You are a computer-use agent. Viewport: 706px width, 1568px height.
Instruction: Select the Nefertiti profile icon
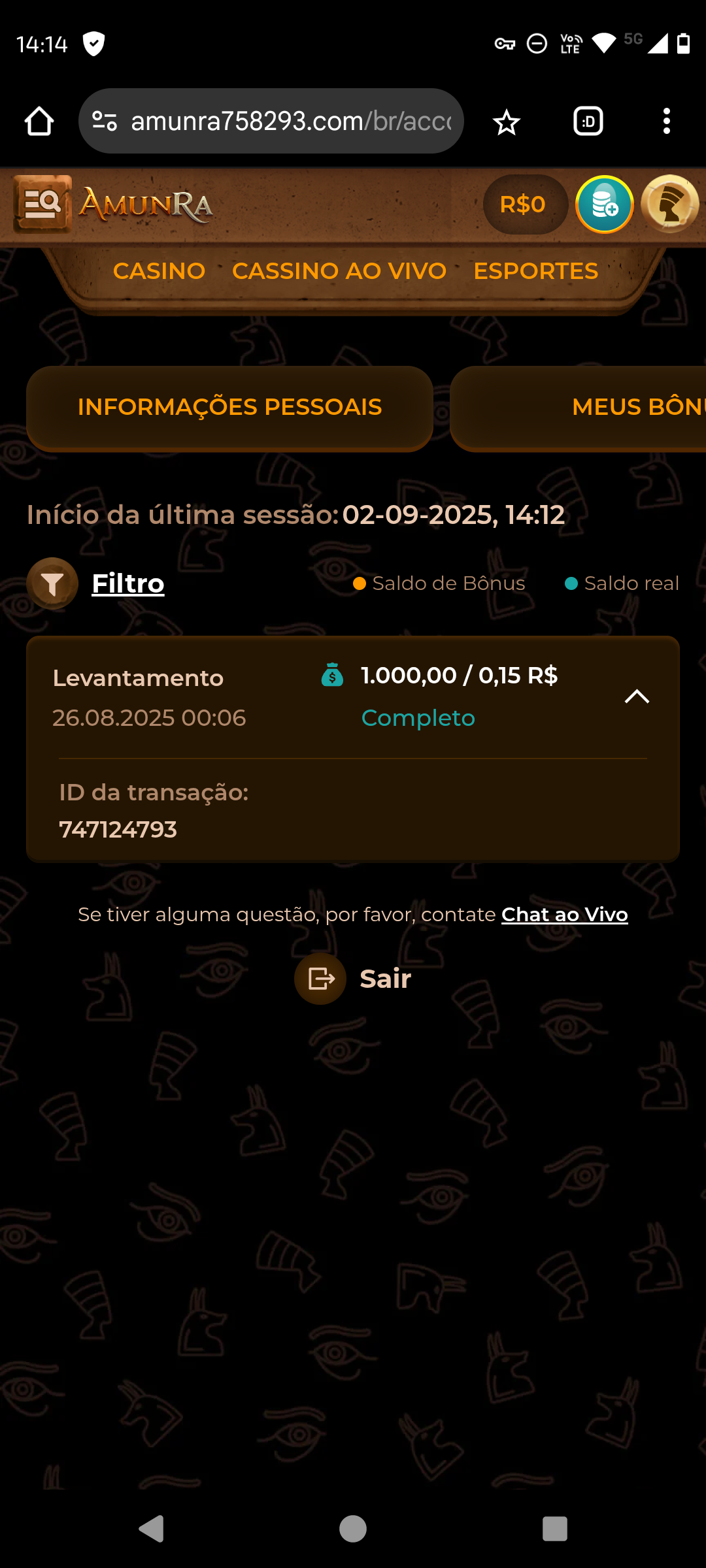[x=671, y=204]
